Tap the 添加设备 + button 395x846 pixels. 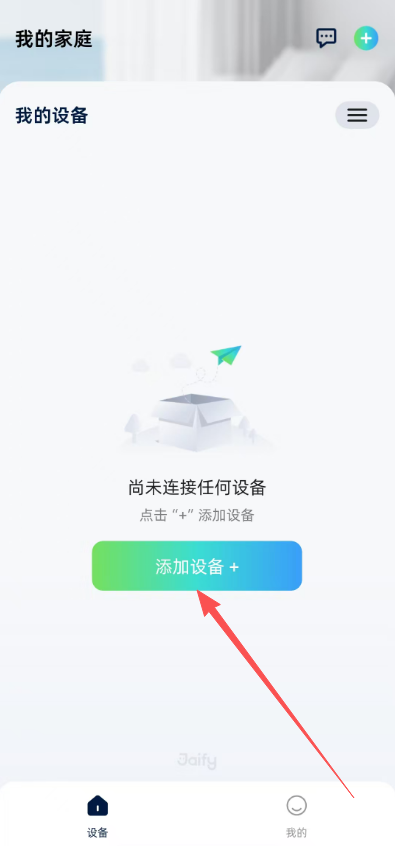coord(197,566)
